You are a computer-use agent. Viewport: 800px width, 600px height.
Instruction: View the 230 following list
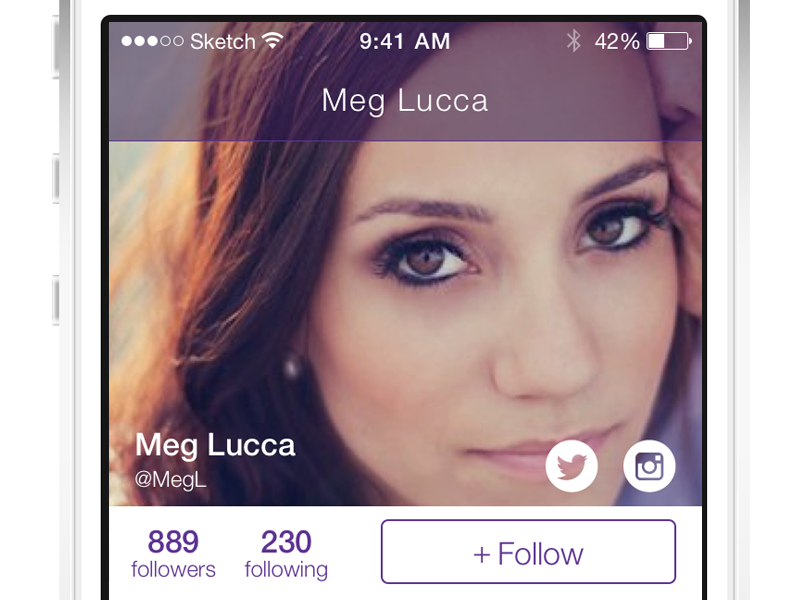pyautogui.click(x=286, y=554)
